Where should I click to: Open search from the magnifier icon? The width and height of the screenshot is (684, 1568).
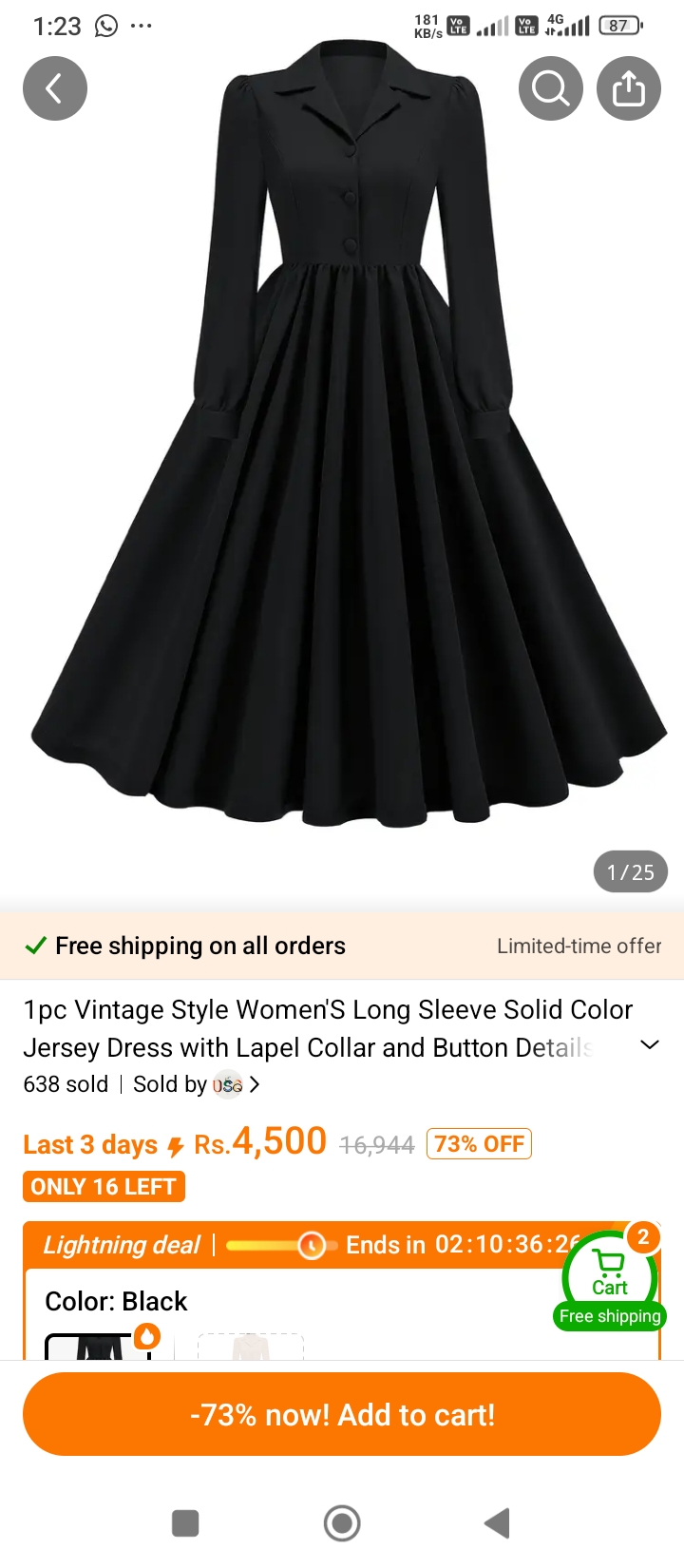[x=551, y=89]
